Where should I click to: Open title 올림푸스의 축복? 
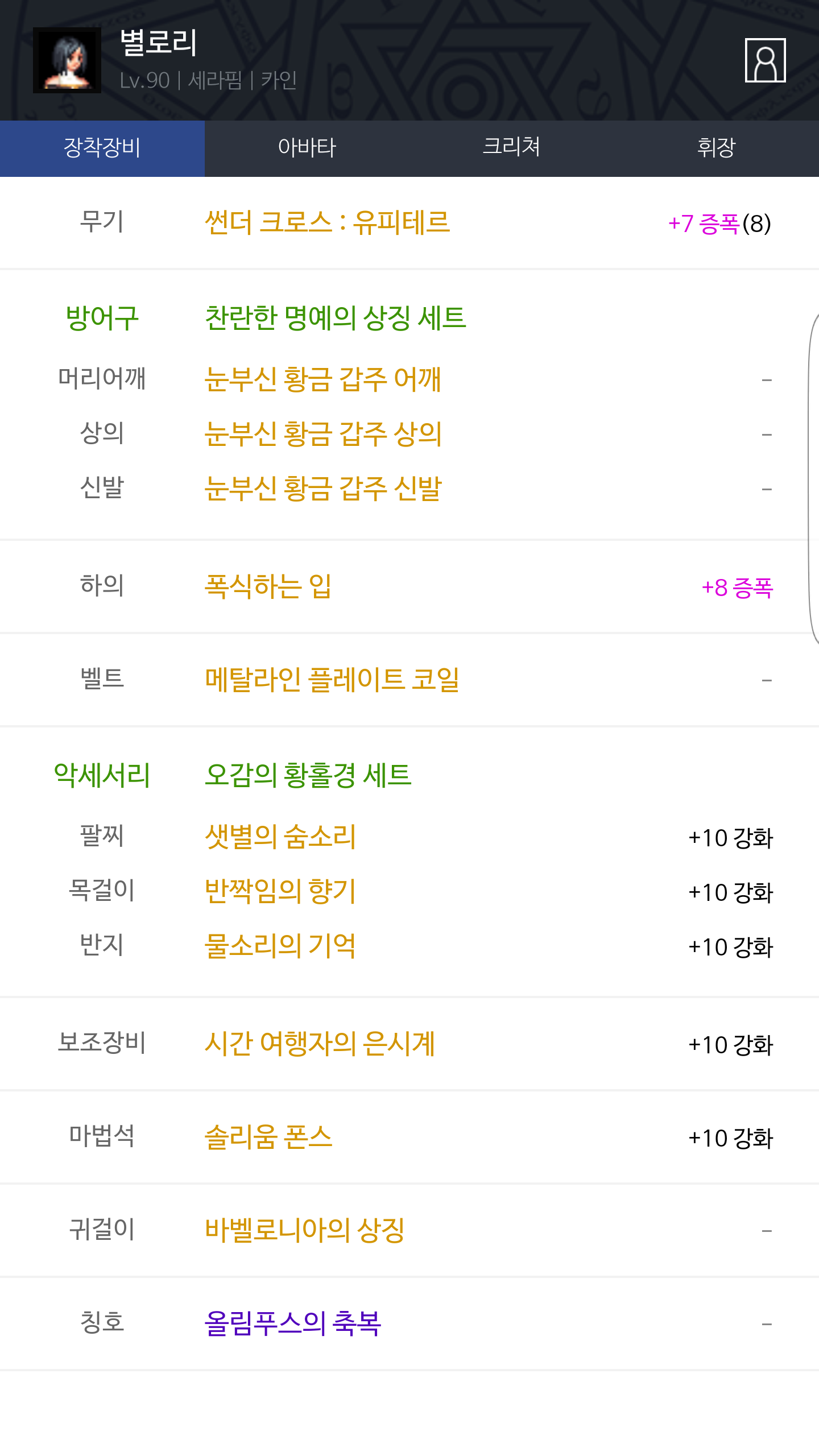pos(293,1323)
